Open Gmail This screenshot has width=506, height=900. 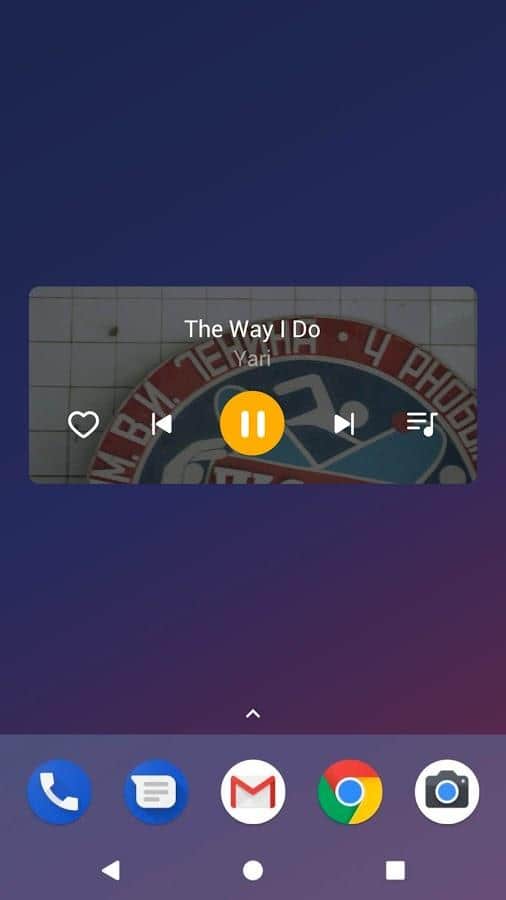click(253, 792)
